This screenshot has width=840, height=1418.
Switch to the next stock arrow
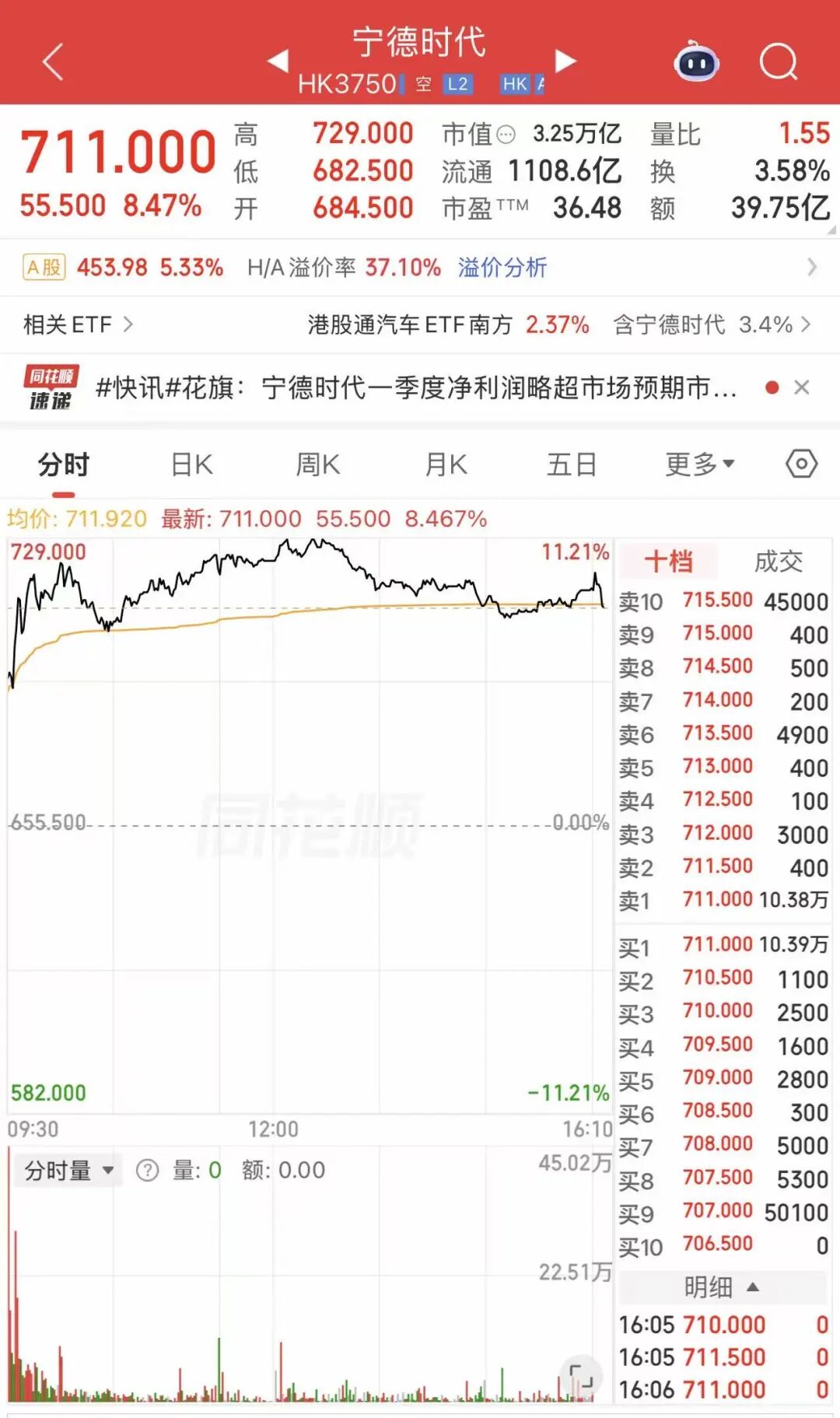(x=565, y=61)
